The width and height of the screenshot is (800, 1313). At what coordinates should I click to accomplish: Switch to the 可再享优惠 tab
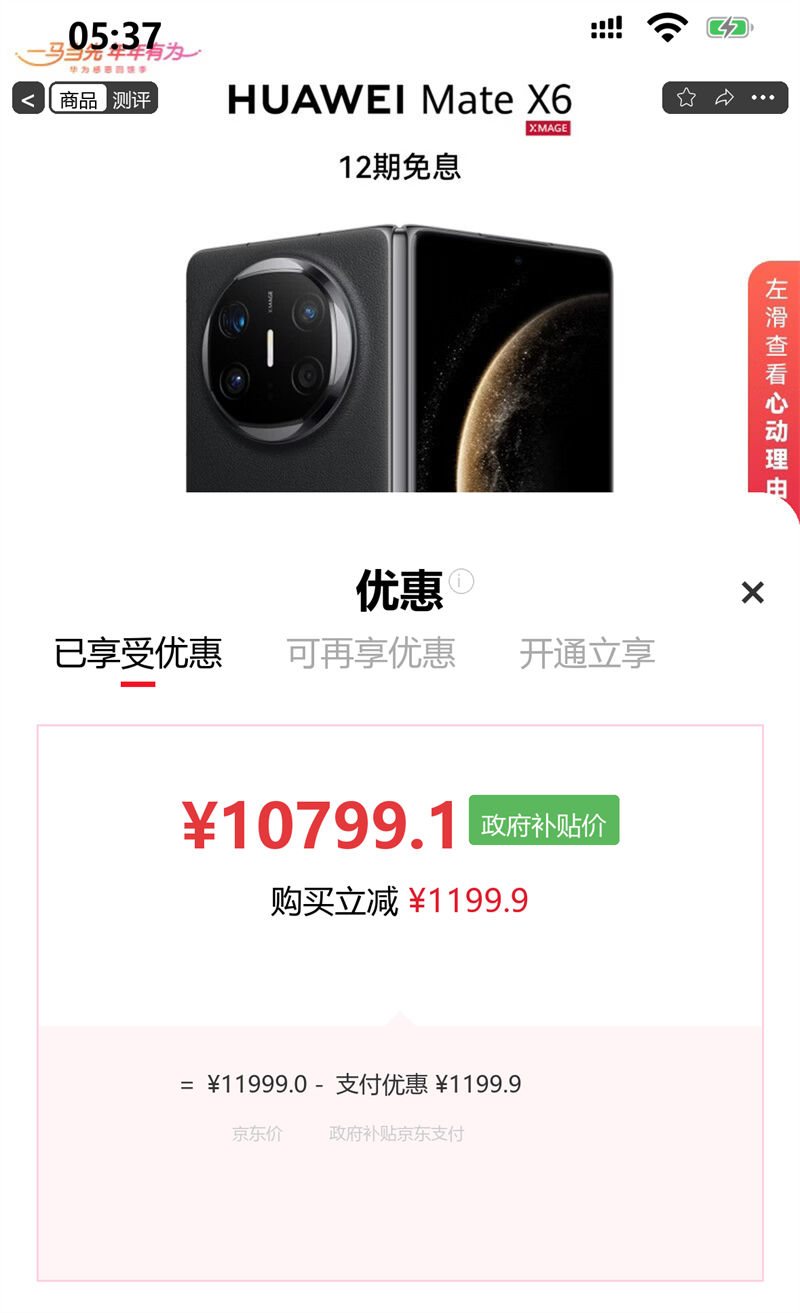(373, 654)
